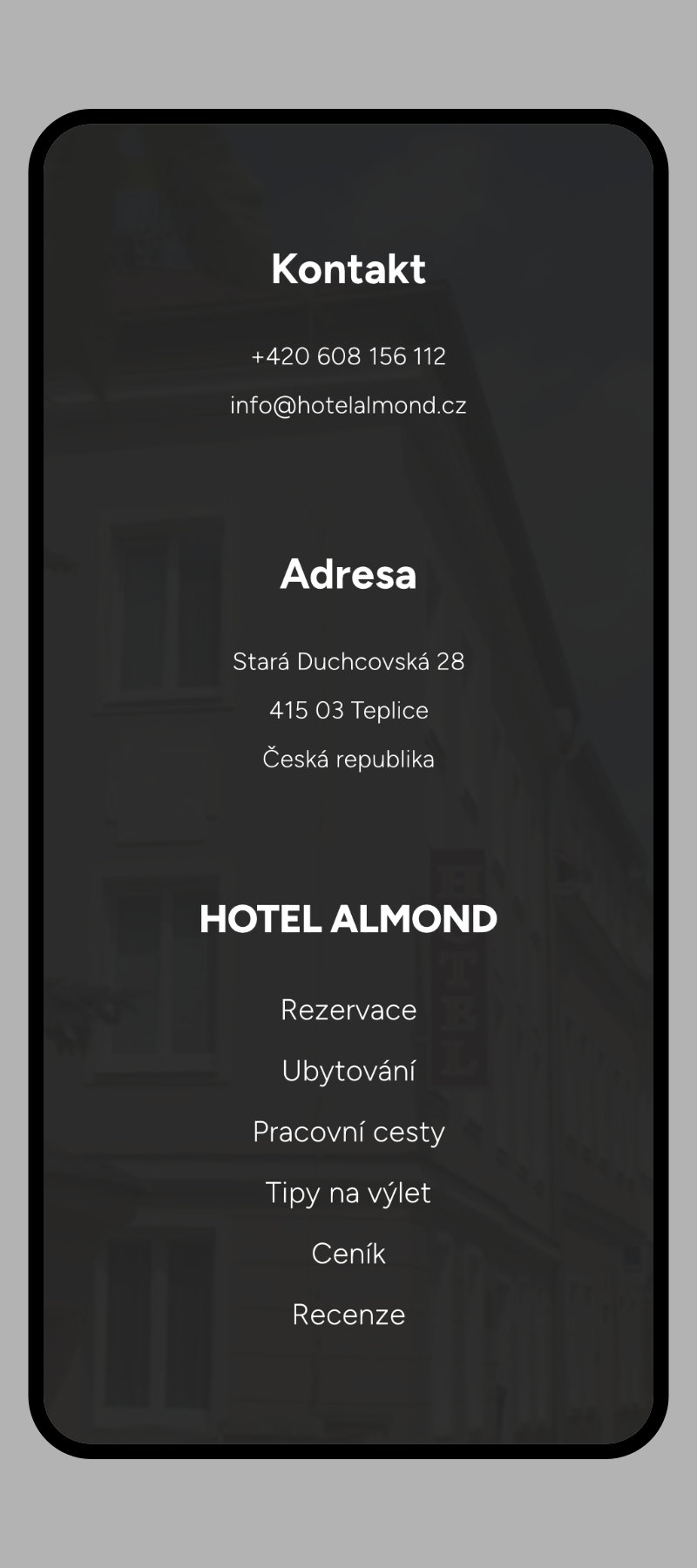Image resolution: width=697 pixels, height=1568 pixels.
Task: Go to the Ubytování page
Action: pyautogui.click(x=348, y=1071)
